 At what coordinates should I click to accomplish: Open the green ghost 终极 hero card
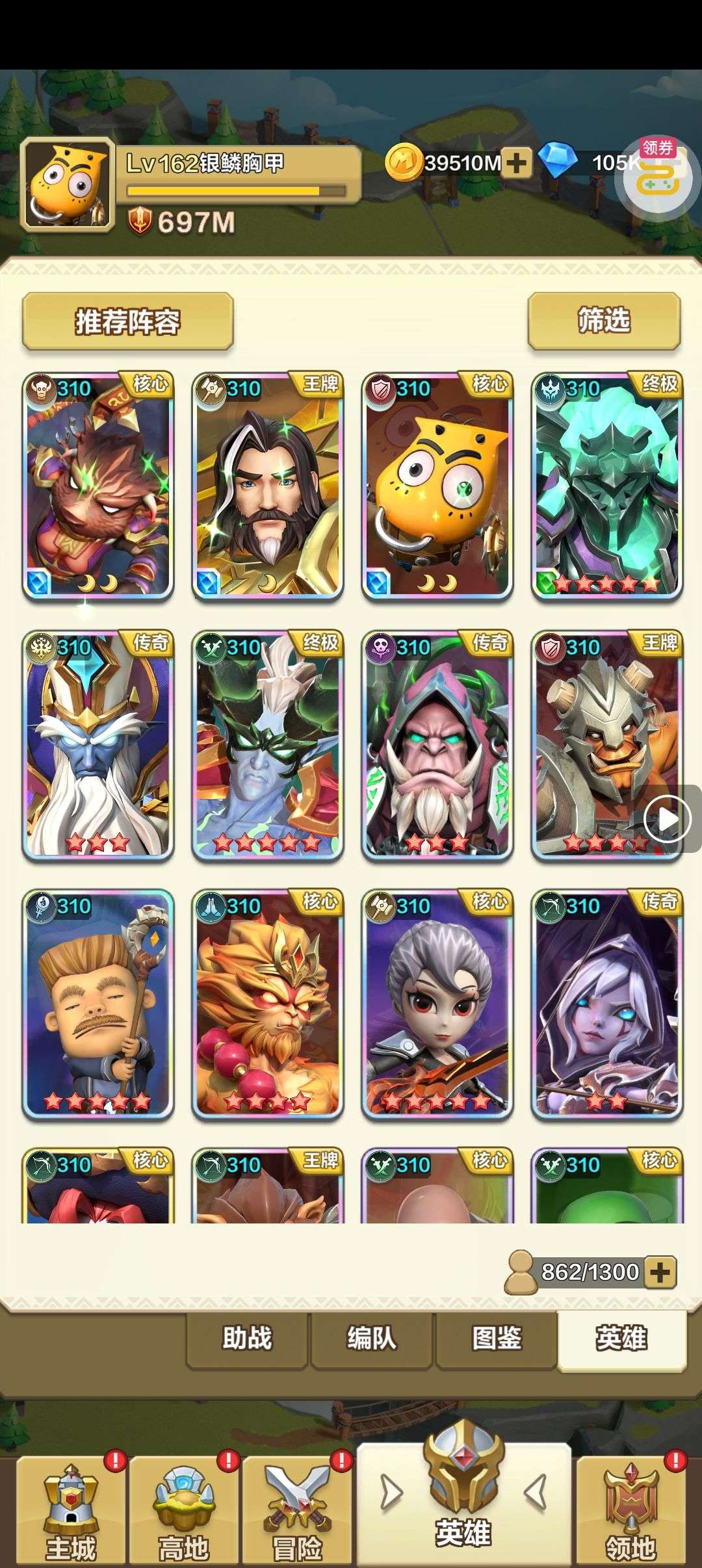[607, 486]
